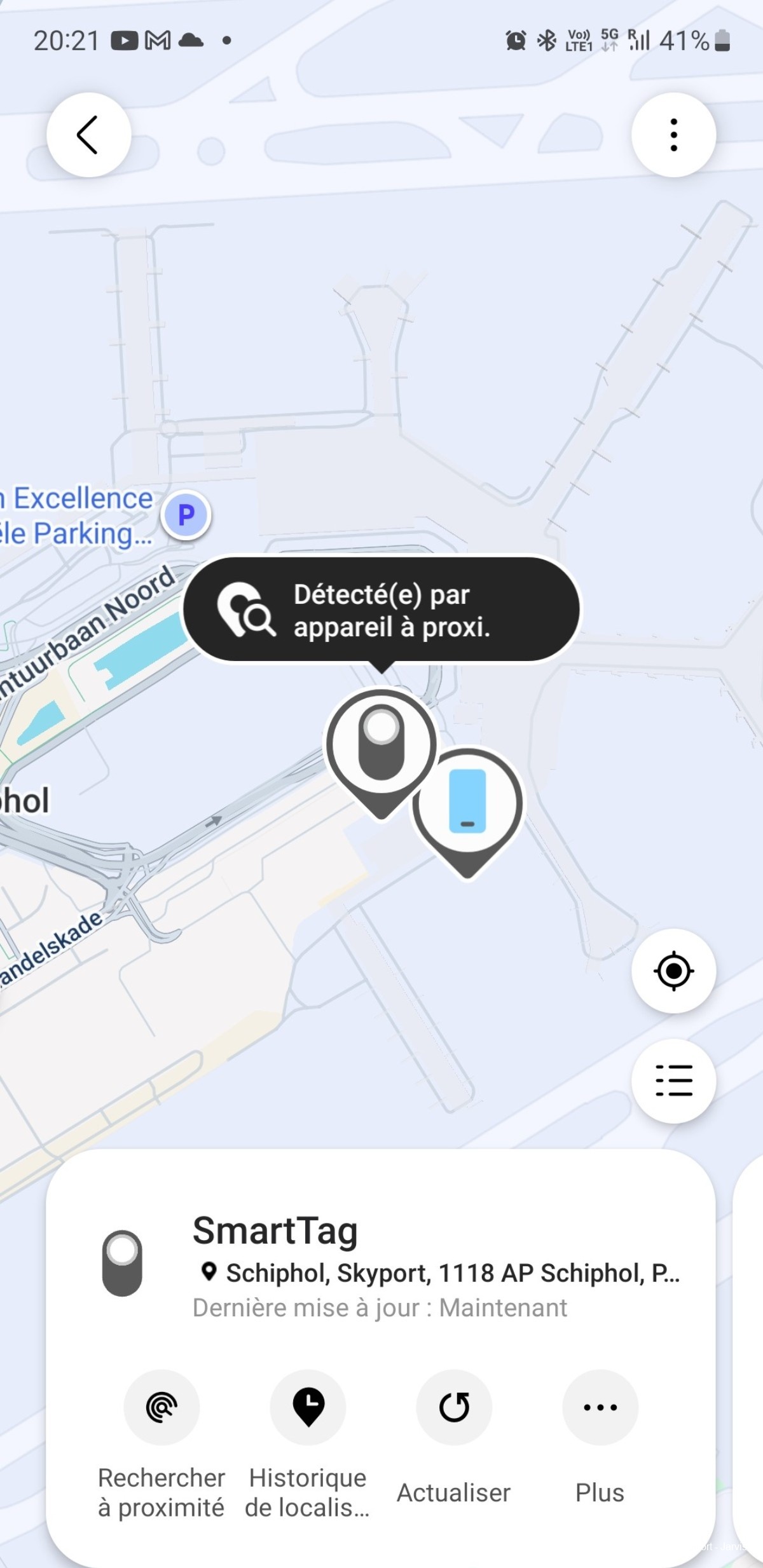The image size is (763, 1568).
Task: Select the phone pin on the map
Action: pyautogui.click(x=468, y=802)
